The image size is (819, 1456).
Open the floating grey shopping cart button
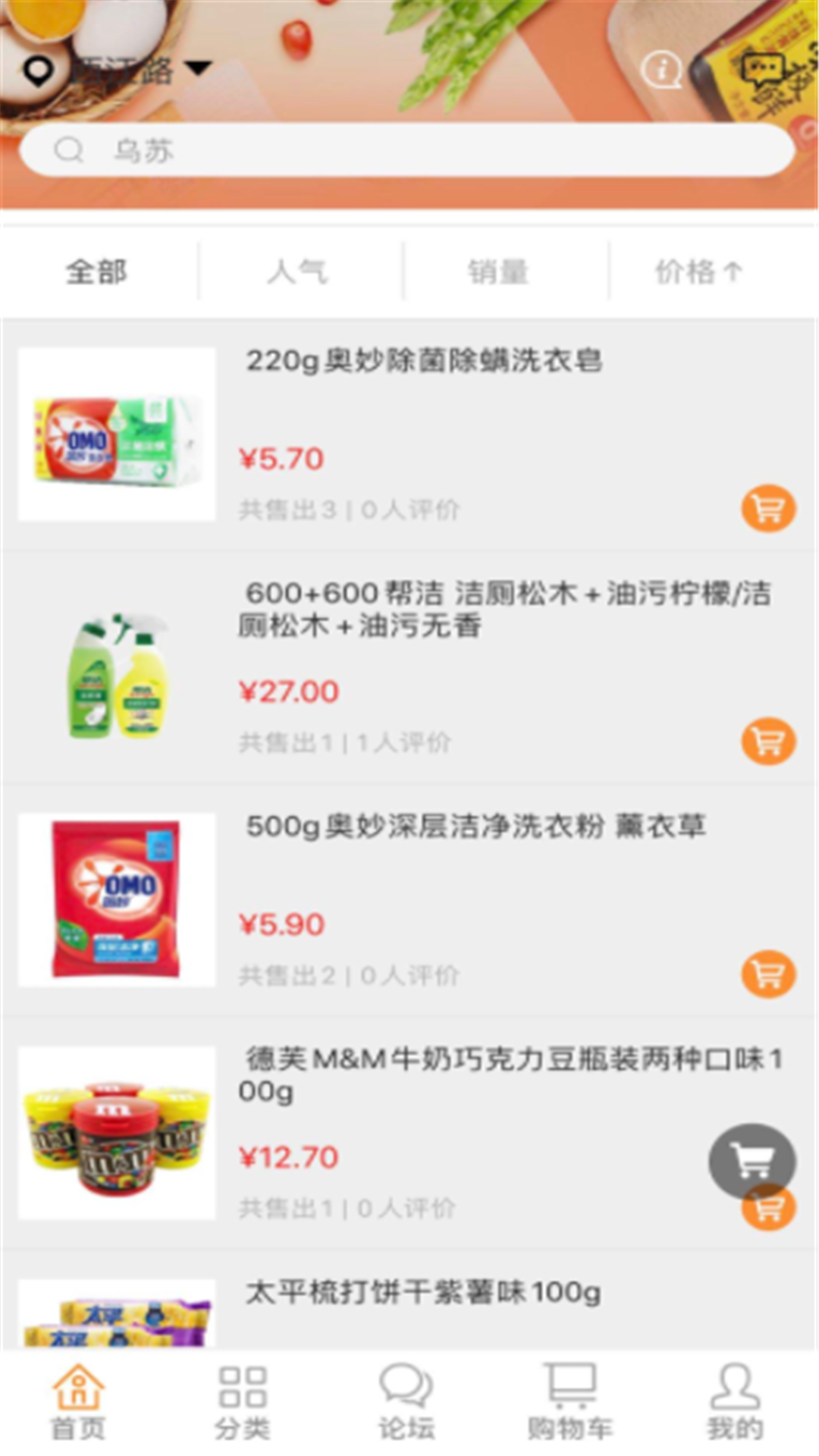click(x=752, y=1160)
